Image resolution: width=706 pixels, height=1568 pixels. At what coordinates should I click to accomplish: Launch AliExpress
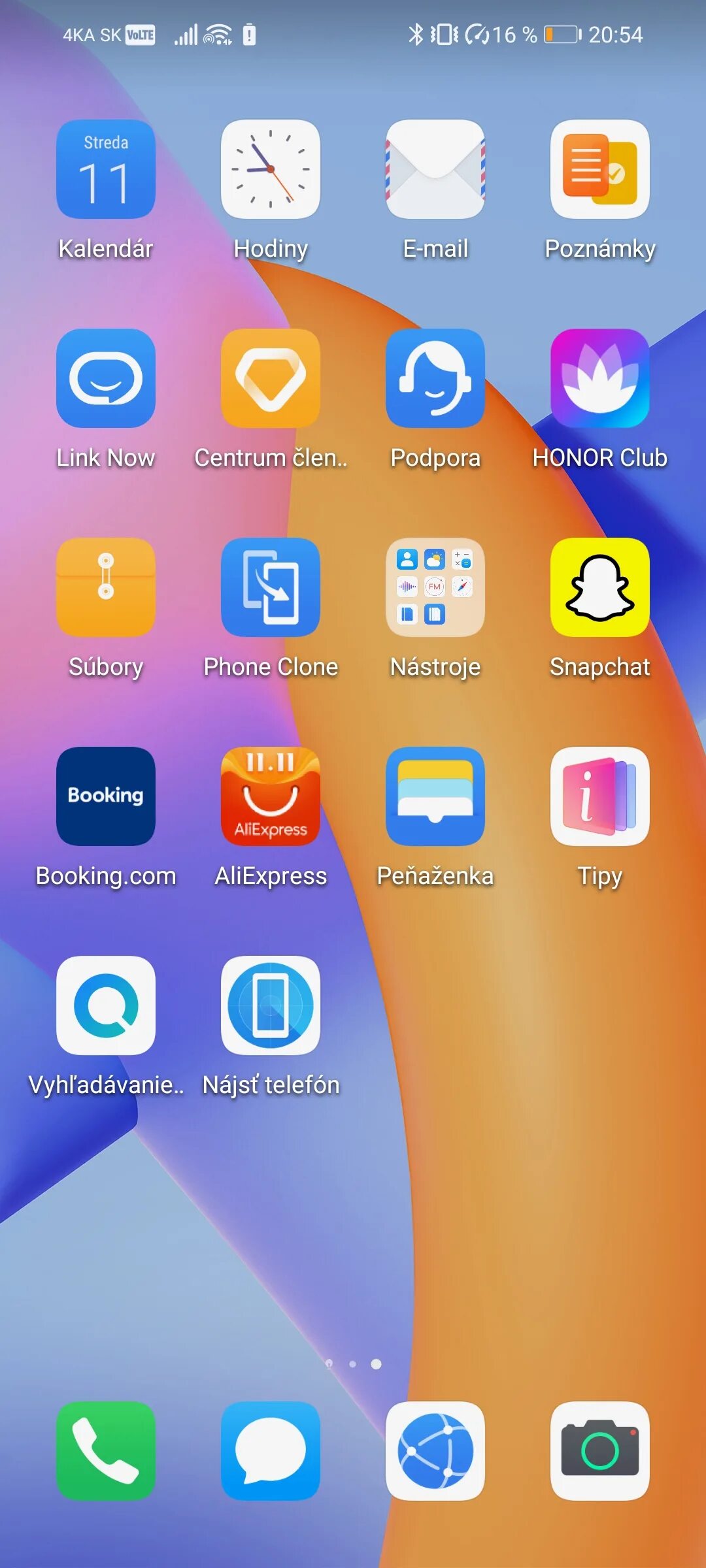tap(271, 796)
